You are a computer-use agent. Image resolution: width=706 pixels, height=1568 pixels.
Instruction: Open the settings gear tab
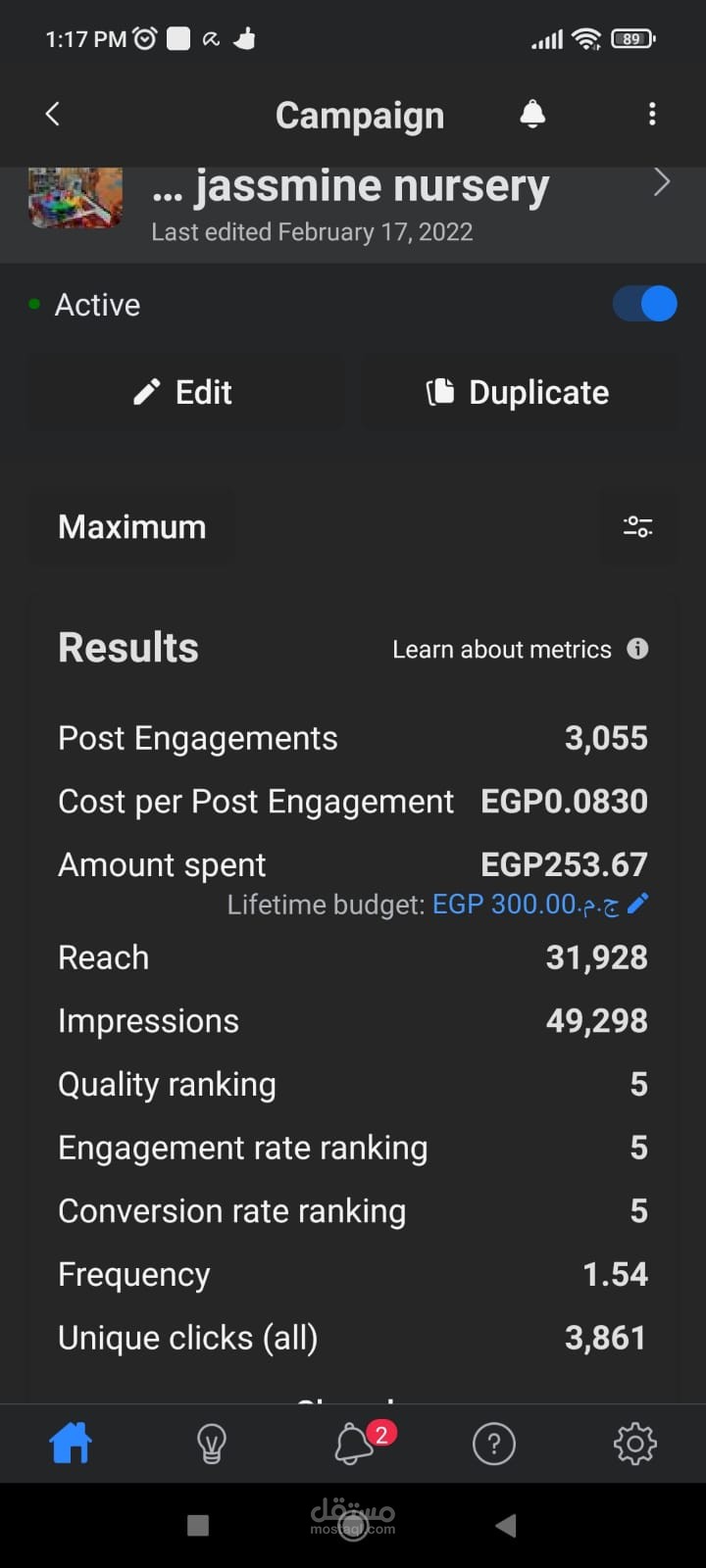tap(634, 1443)
